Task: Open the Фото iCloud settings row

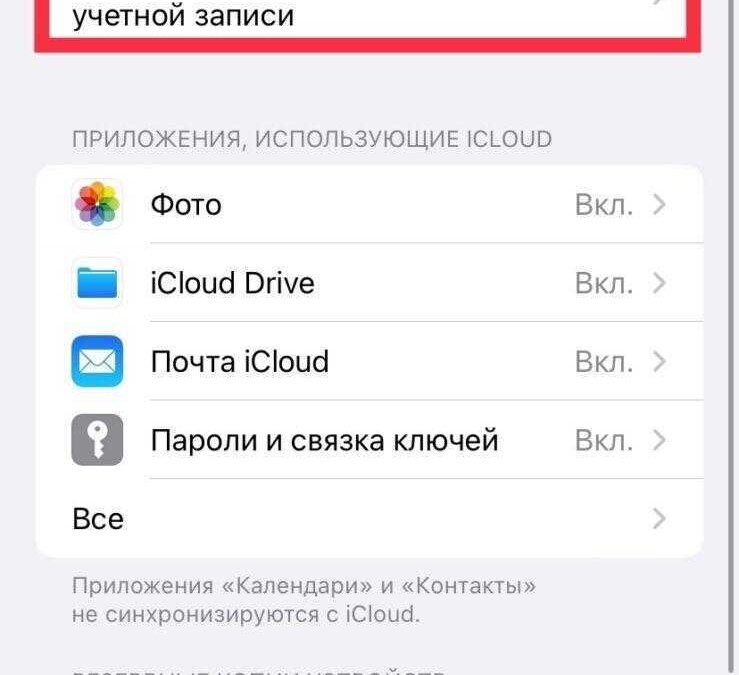Action: (x=368, y=205)
